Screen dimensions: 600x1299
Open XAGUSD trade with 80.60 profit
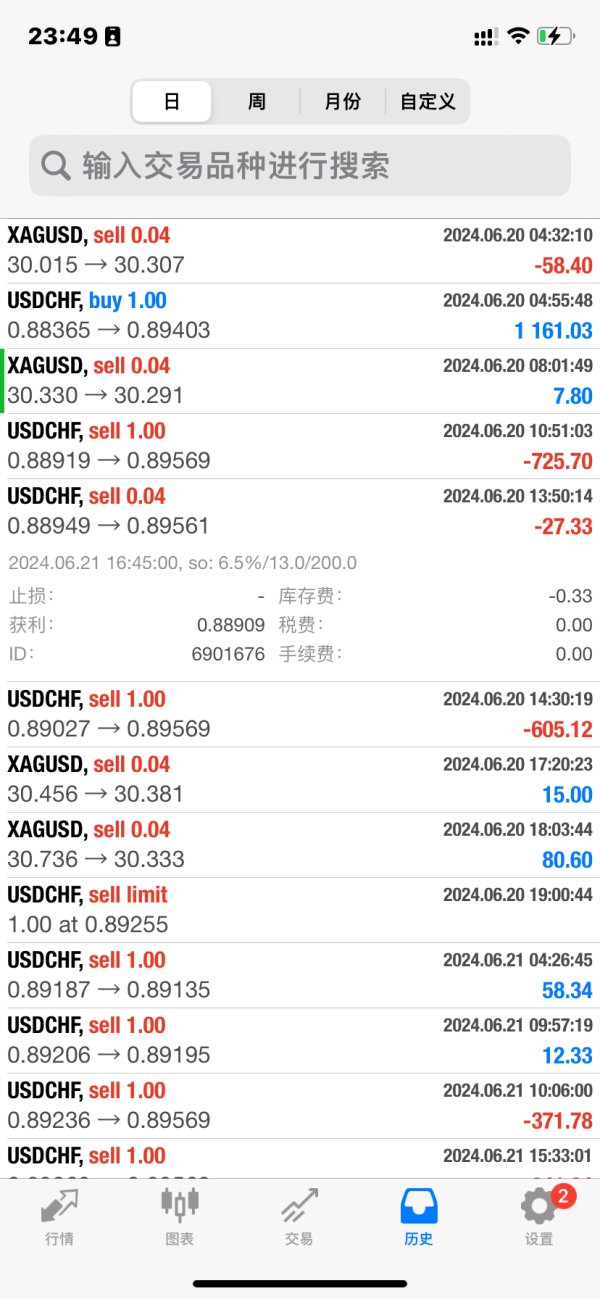click(300, 845)
